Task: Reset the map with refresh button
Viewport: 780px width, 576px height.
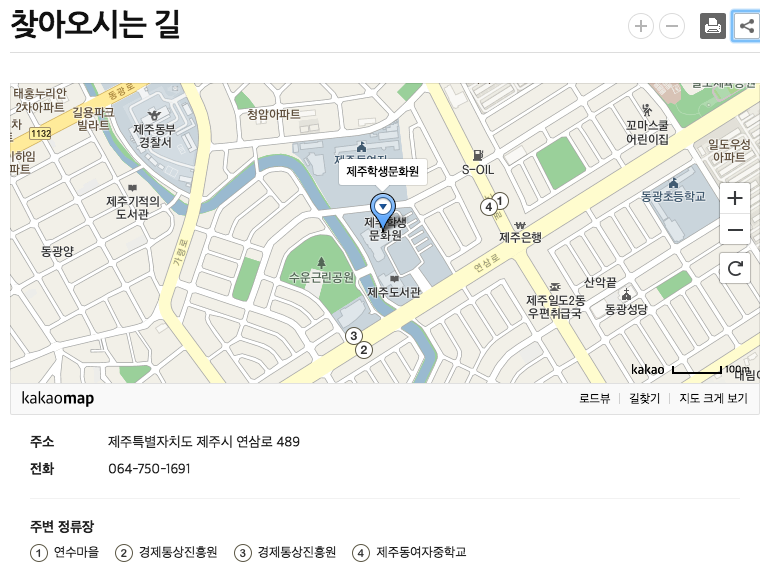Action: (x=735, y=268)
